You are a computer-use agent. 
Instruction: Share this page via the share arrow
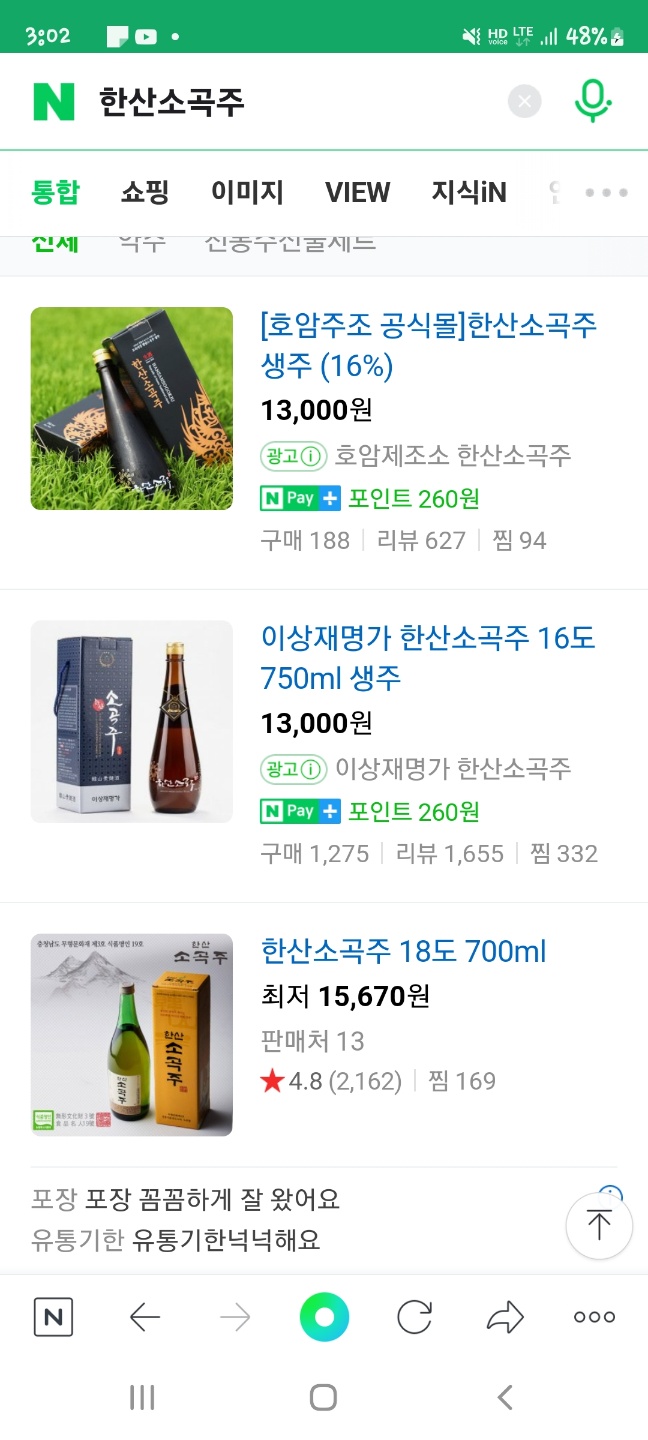(505, 1318)
